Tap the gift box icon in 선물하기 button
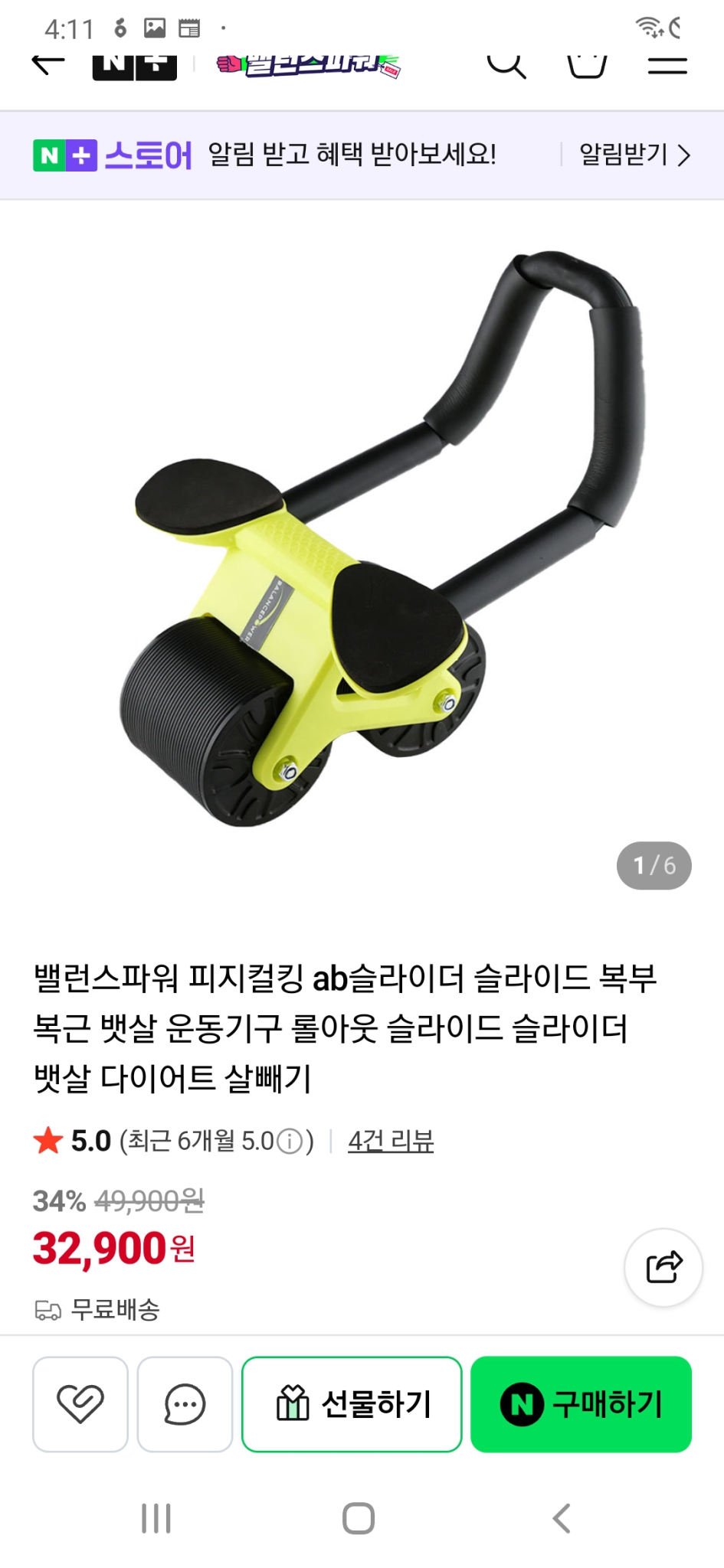The width and height of the screenshot is (724, 1568). pyautogui.click(x=292, y=1403)
